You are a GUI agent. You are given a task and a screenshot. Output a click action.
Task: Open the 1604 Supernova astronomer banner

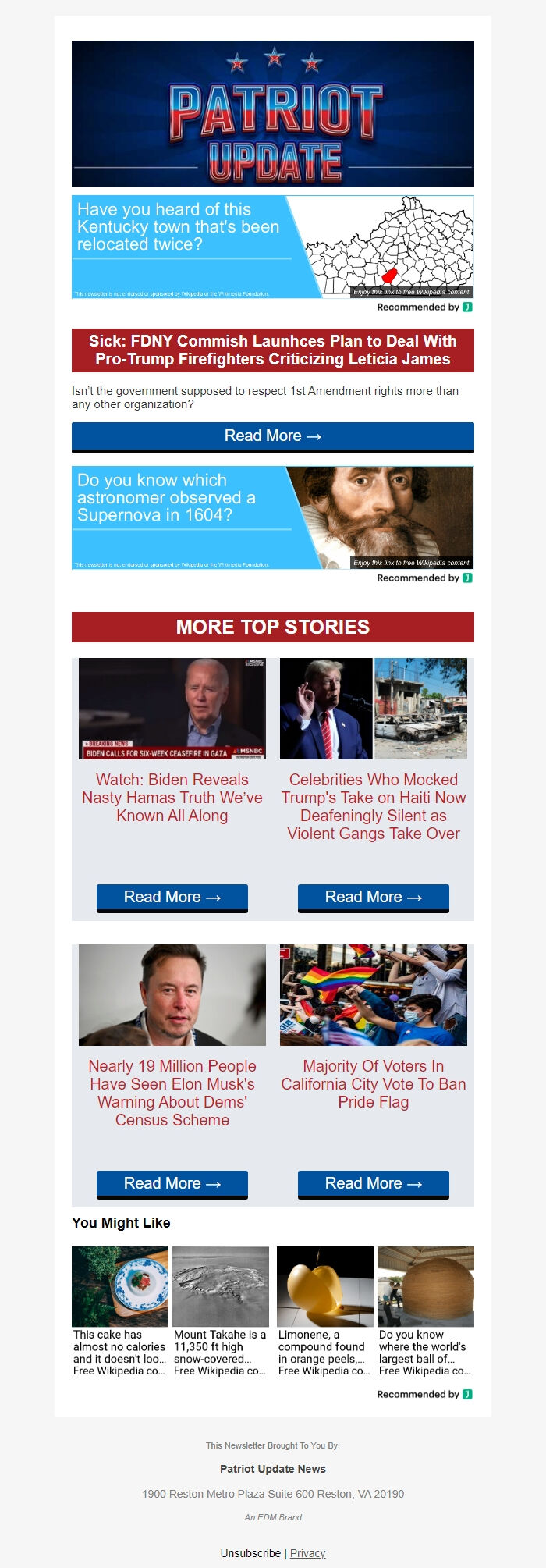pos(272,517)
